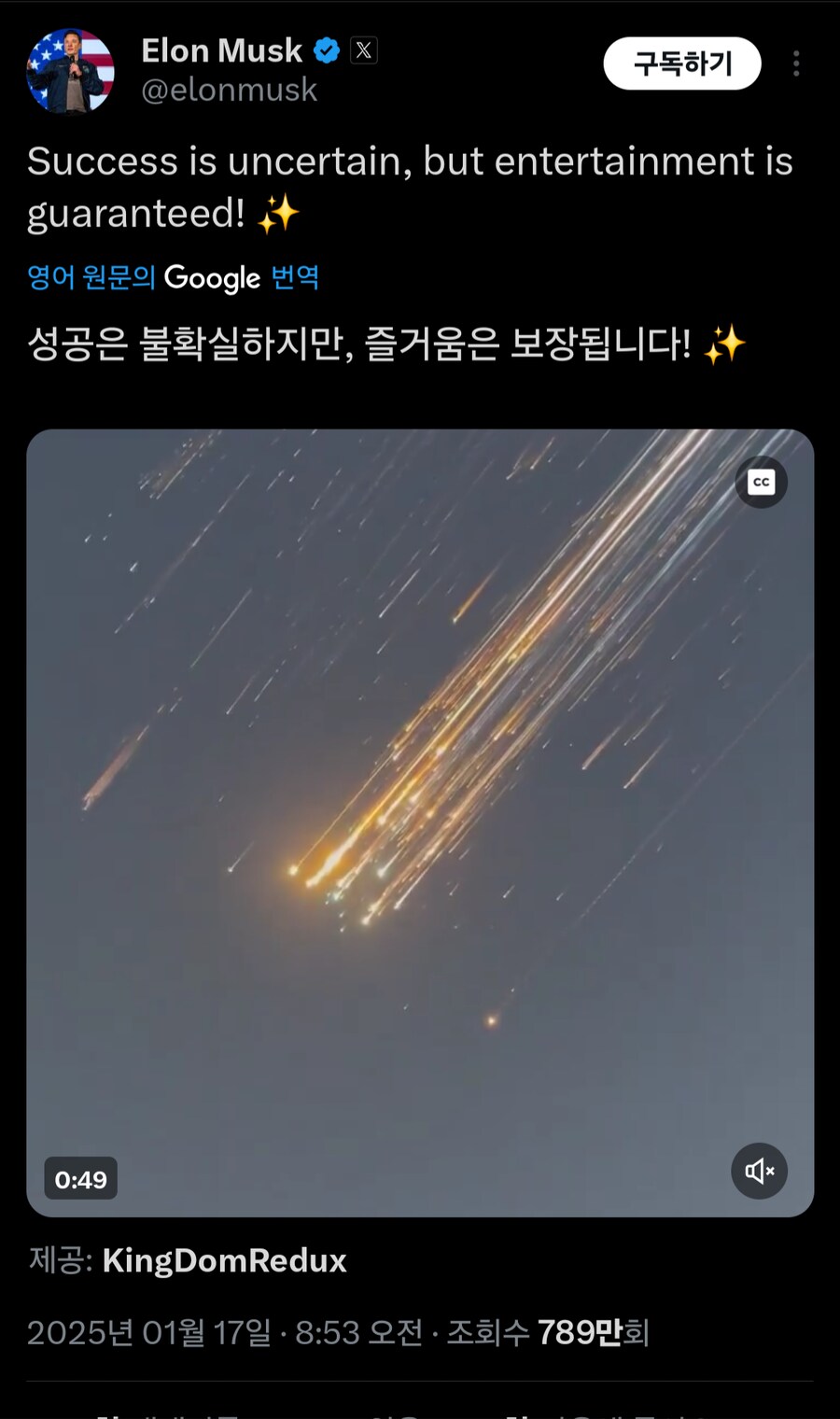Toggle subscription via 구독하기 button
This screenshot has width=840, height=1419.
point(681,63)
